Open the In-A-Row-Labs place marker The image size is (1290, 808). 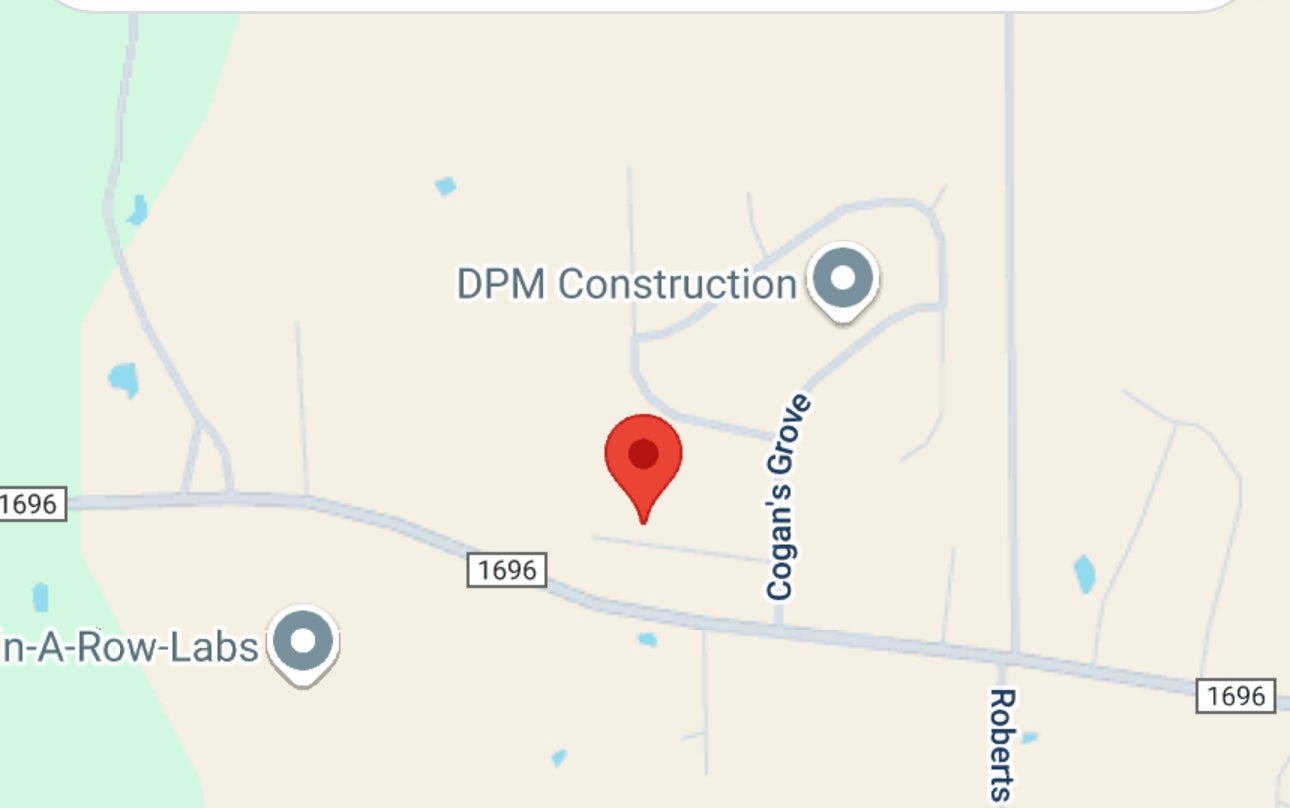coord(304,641)
